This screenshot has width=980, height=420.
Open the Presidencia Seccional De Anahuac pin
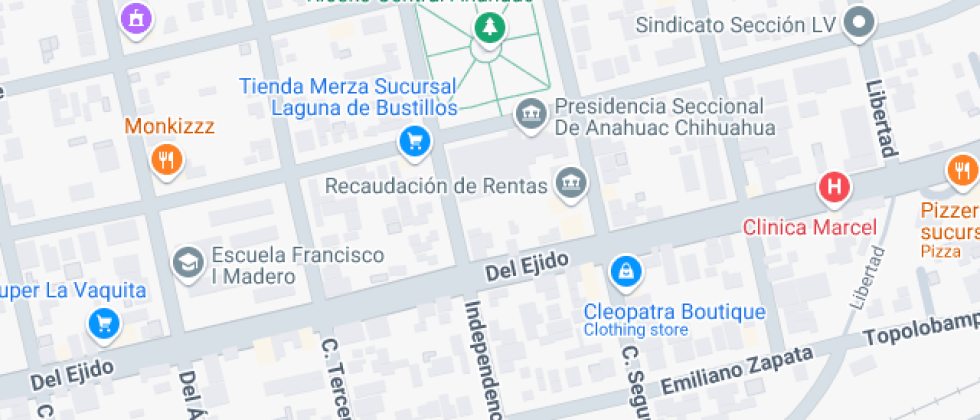point(530,112)
